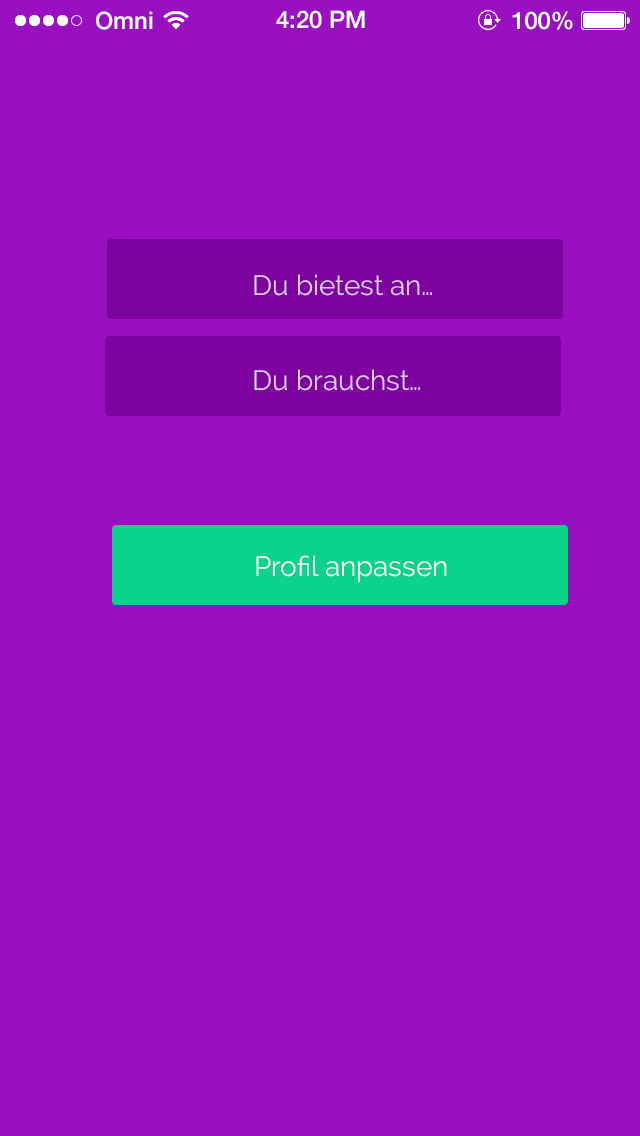
Task: Select the 'Du brauchst…' field
Action: 332,376
